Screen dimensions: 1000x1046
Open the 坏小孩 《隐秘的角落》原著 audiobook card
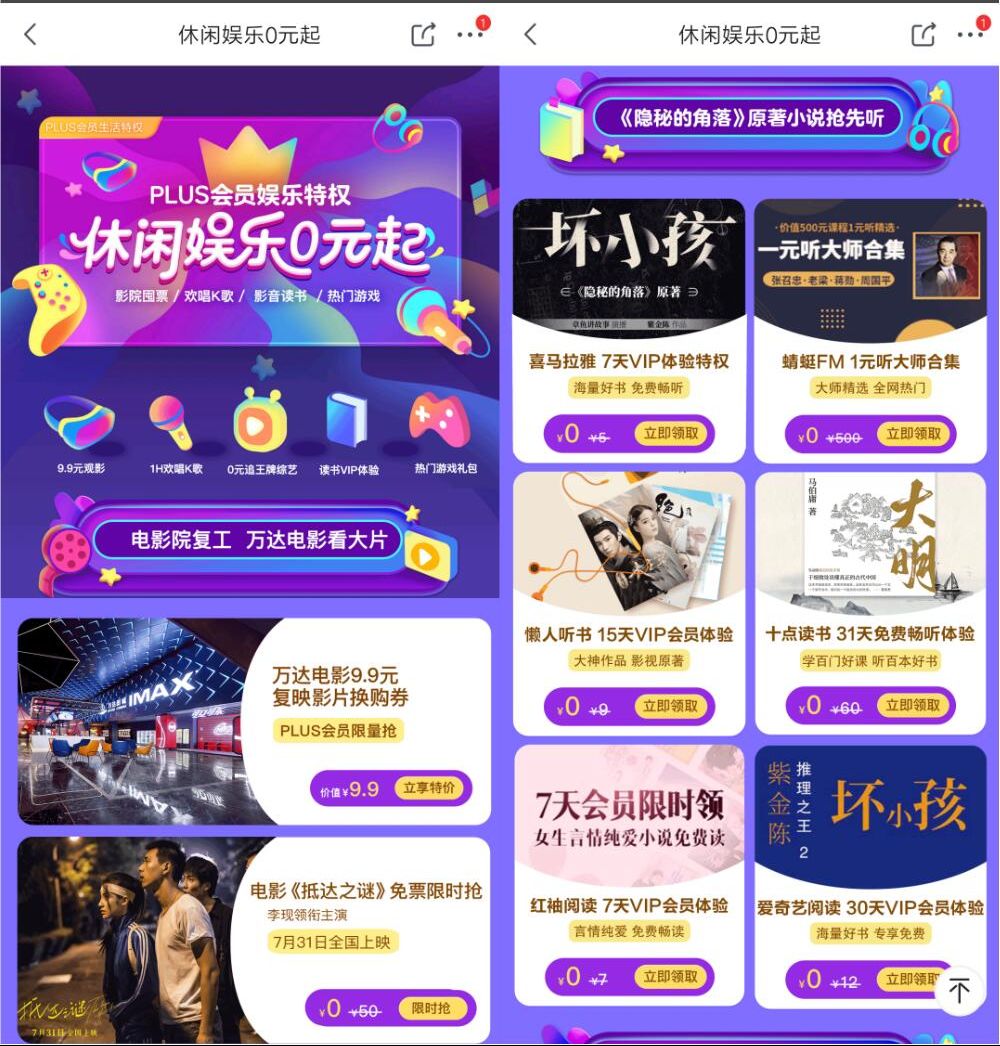click(629, 258)
